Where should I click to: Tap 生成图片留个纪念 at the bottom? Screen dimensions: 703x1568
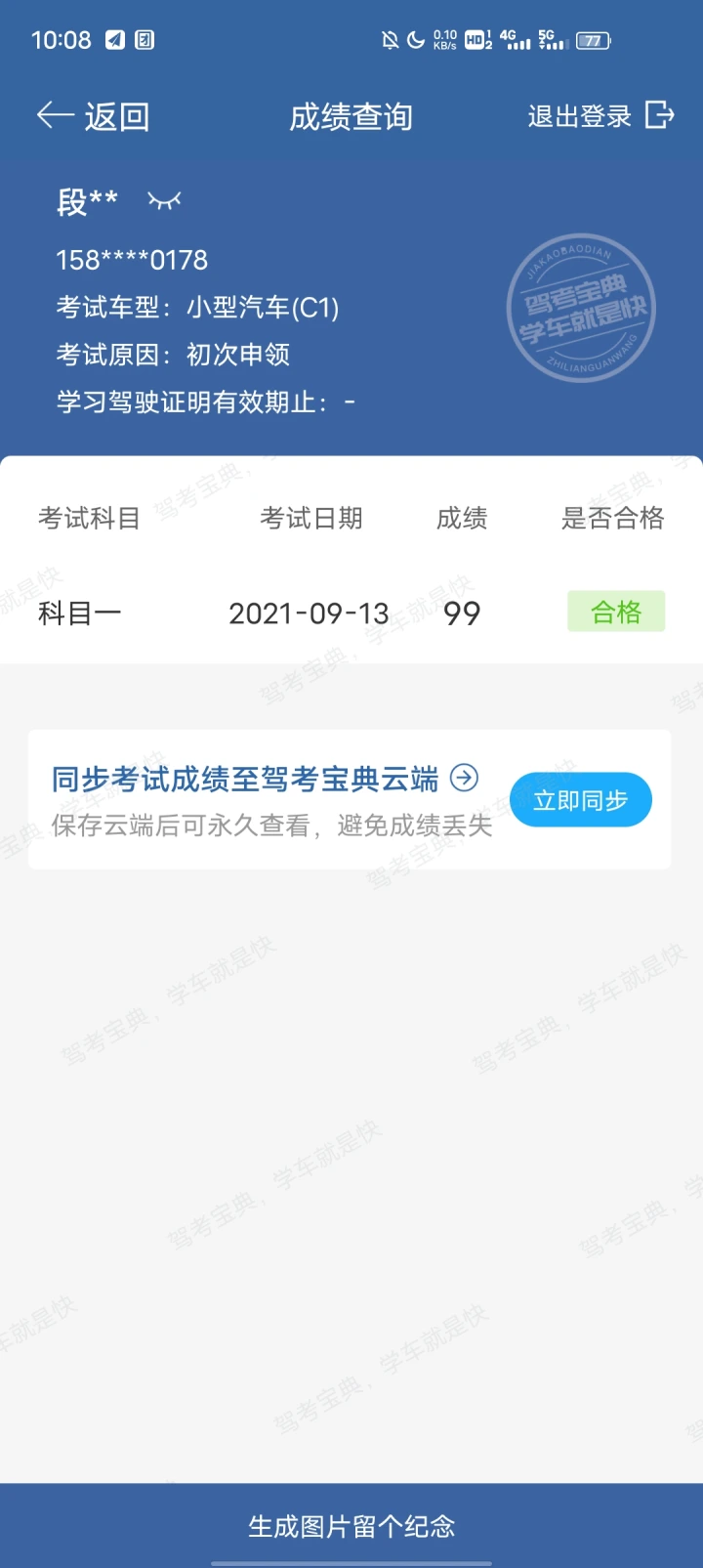click(x=351, y=1526)
